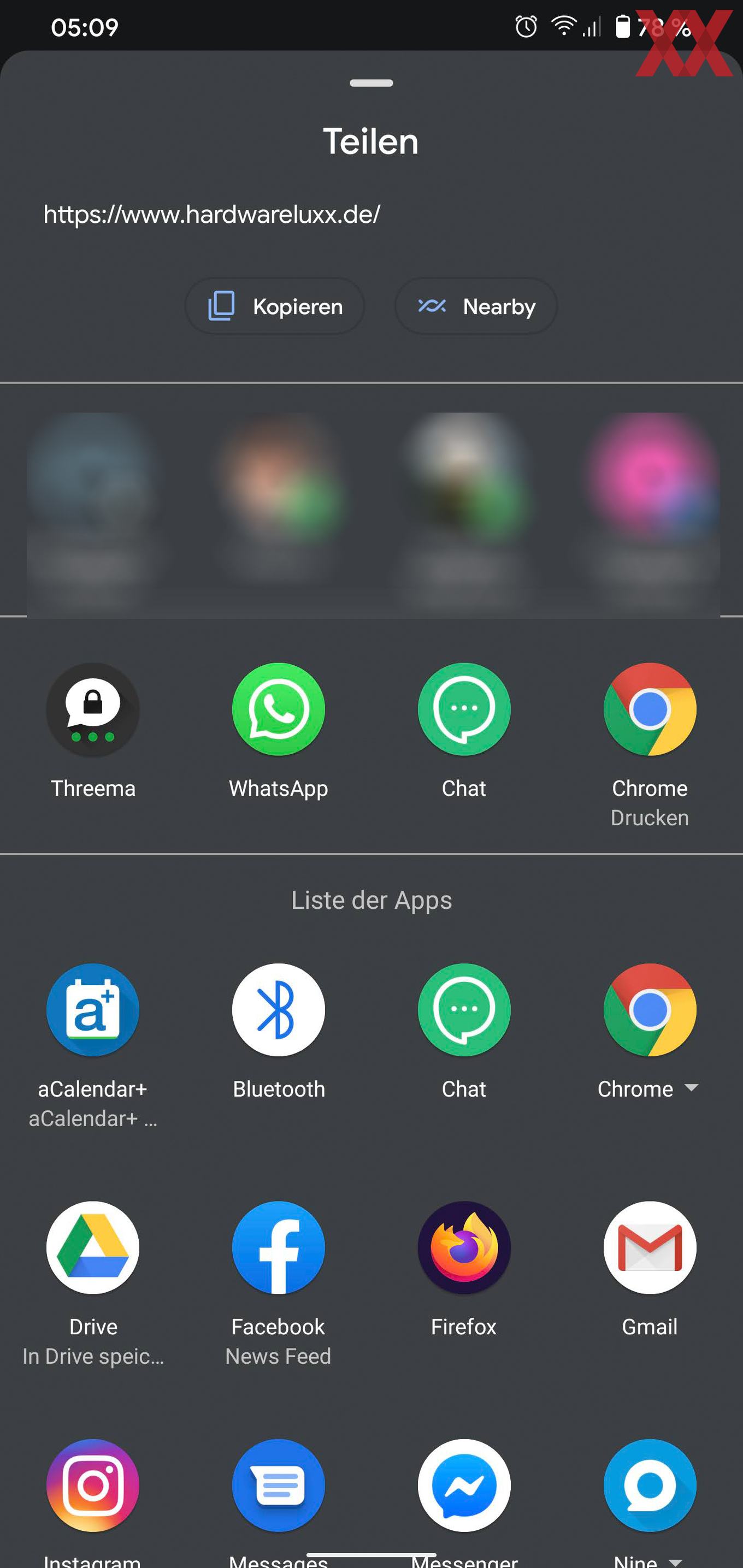
Task: Expand Chrome options in the app list
Action: click(x=691, y=1087)
